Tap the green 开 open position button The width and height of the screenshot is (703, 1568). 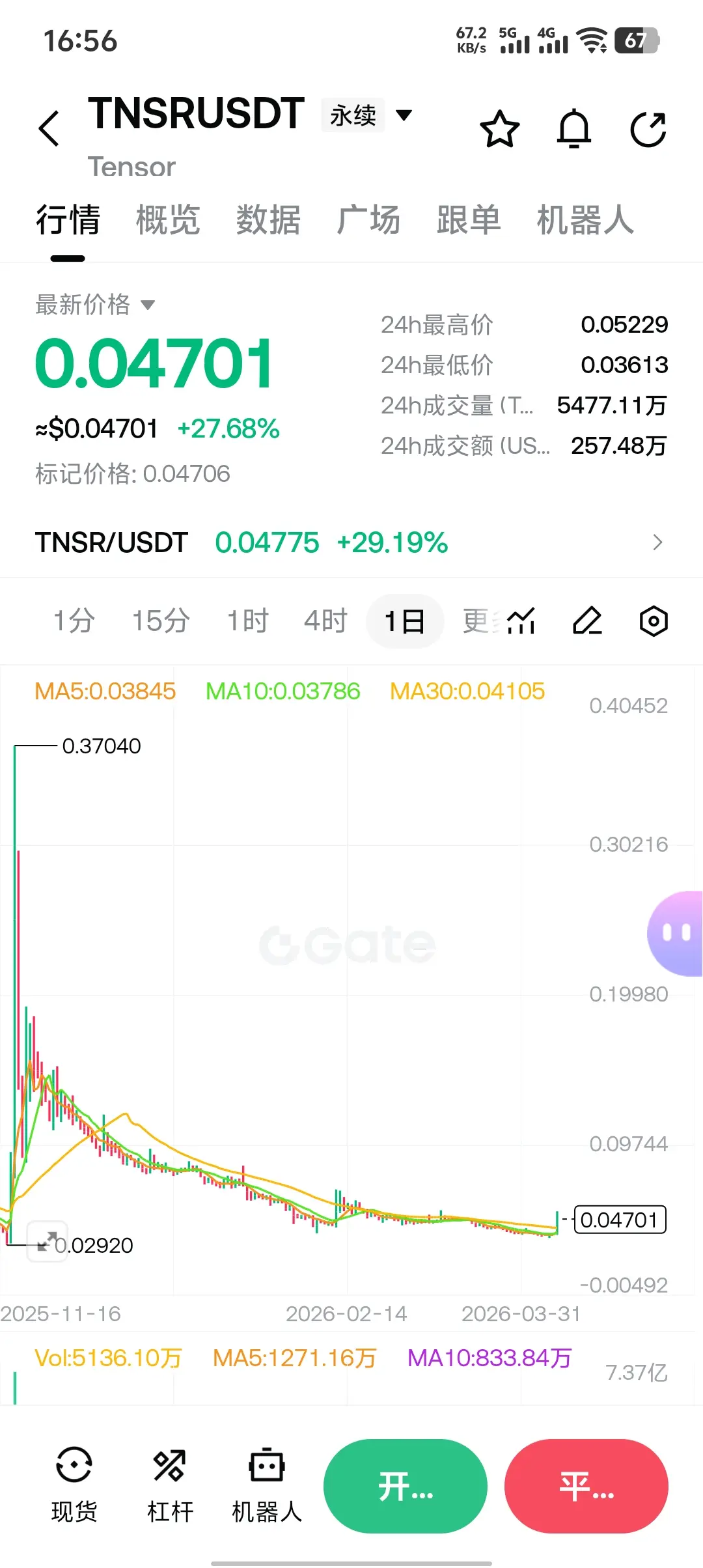[406, 1486]
